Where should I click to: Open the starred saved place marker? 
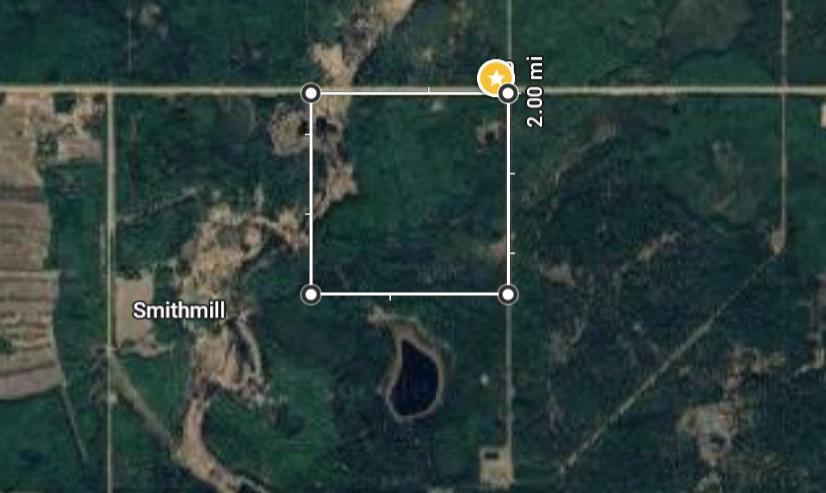tap(494, 77)
